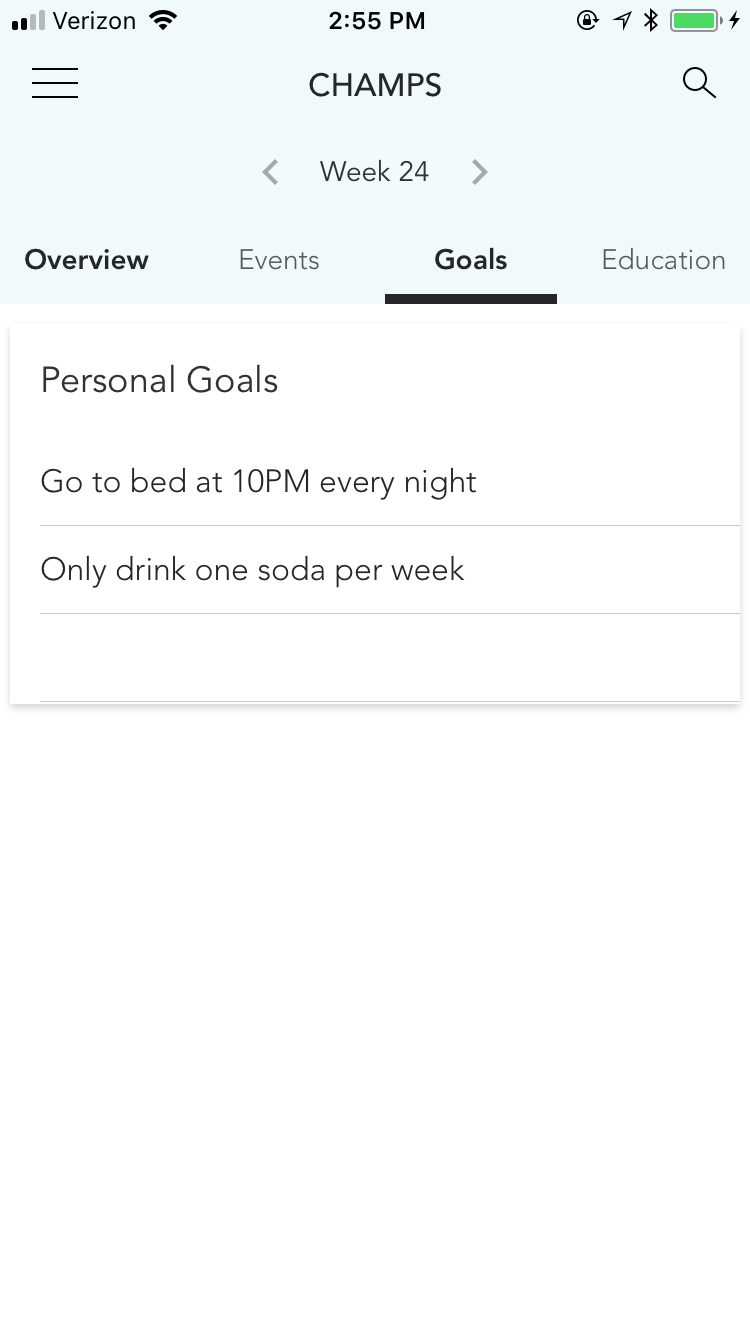Switch to the Events tab

point(279,260)
